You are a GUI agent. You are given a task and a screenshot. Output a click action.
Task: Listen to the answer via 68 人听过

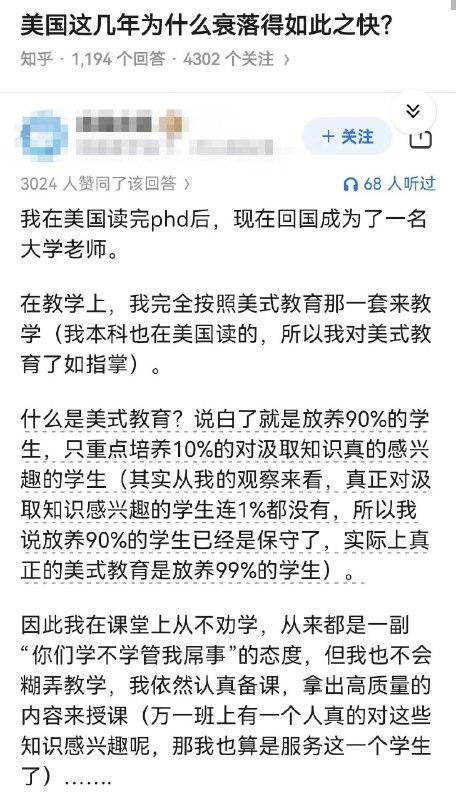click(389, 184)
